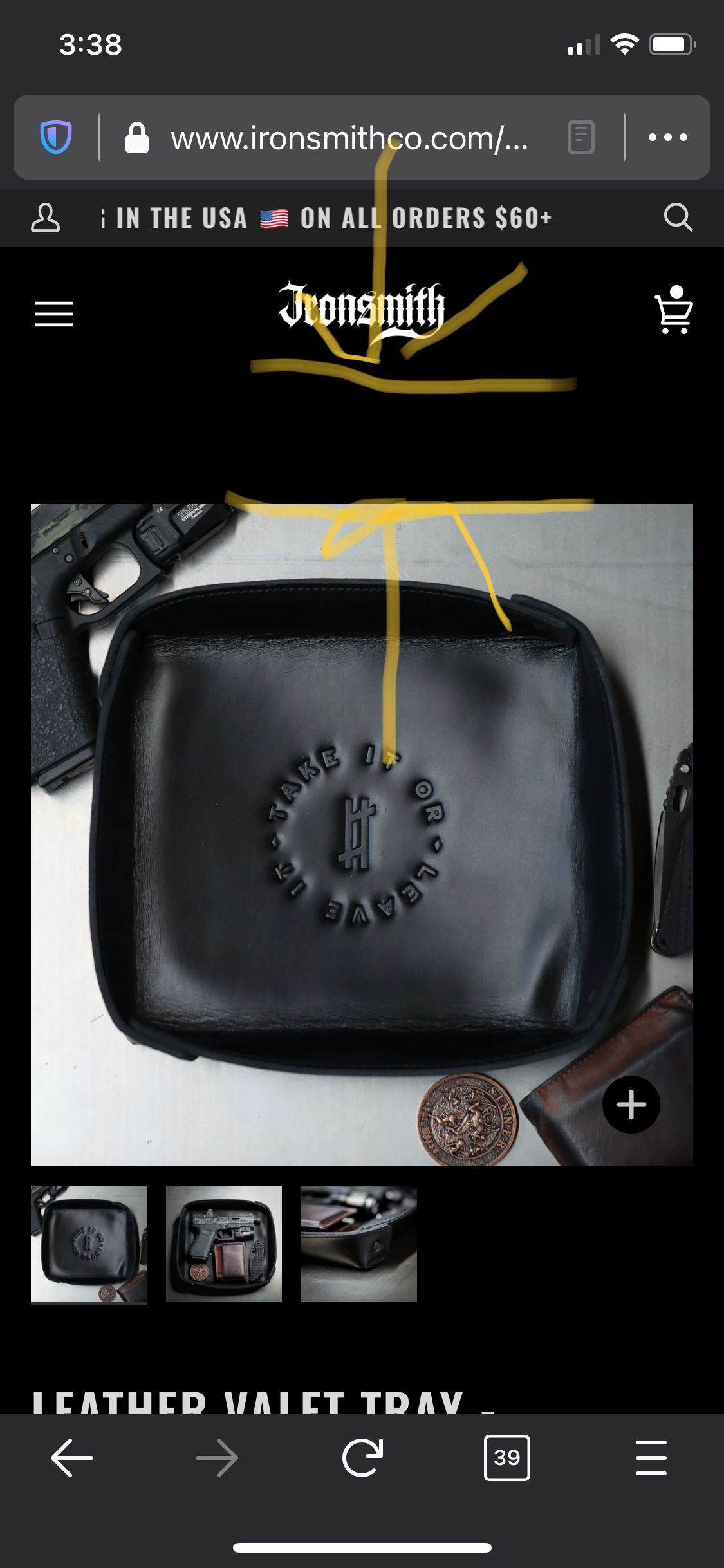View thumbnail of tray holding a pistol

pos(224,1244)
